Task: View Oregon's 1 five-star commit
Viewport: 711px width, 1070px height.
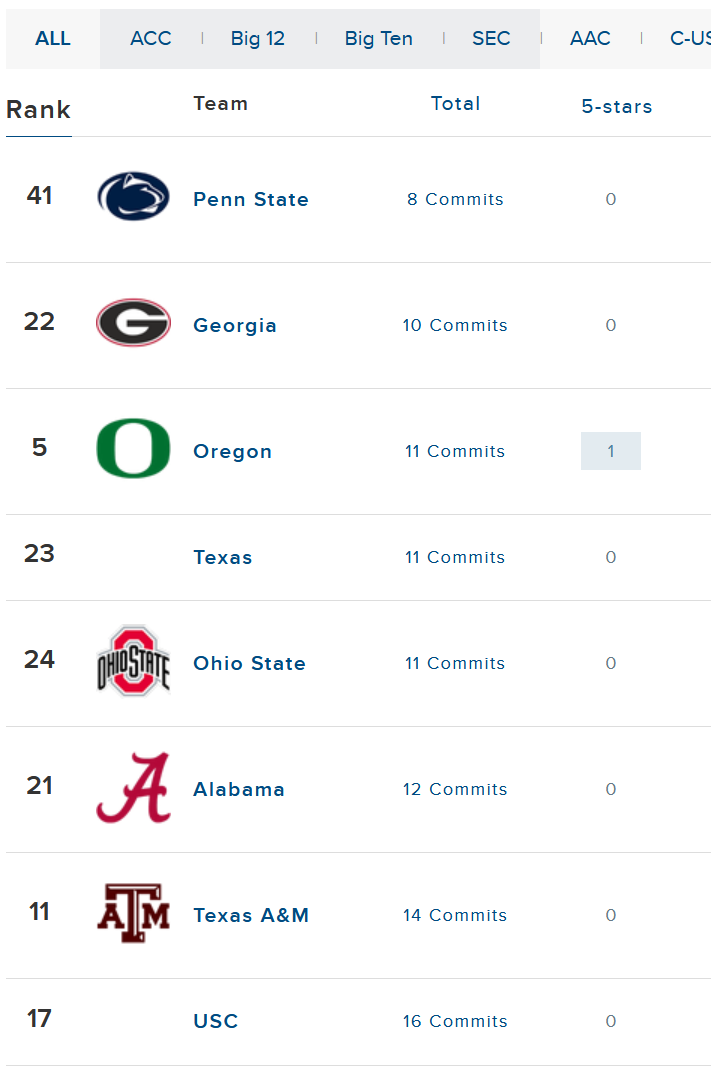Action: [611, 452]
